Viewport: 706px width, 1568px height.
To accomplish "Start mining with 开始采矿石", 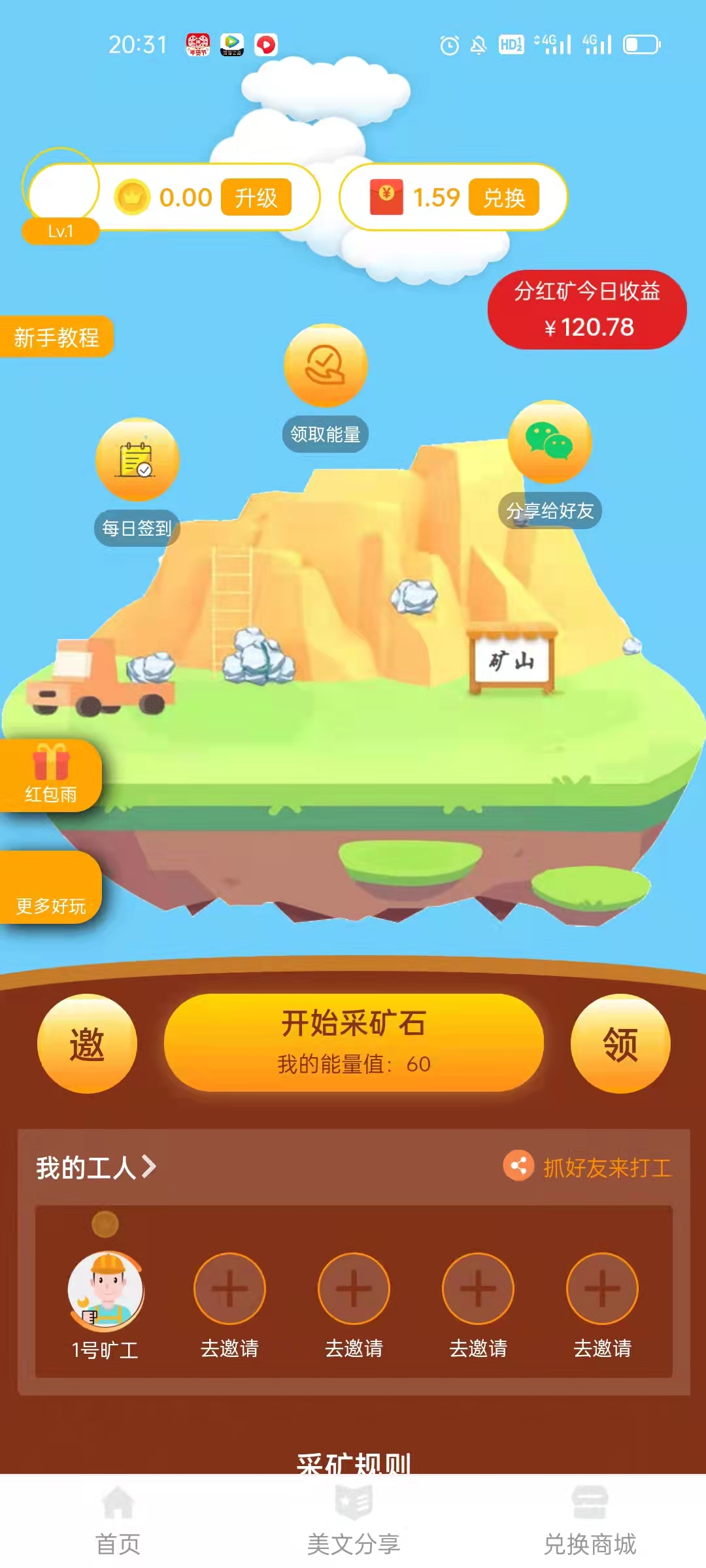I will click(x=354, y=1042).
